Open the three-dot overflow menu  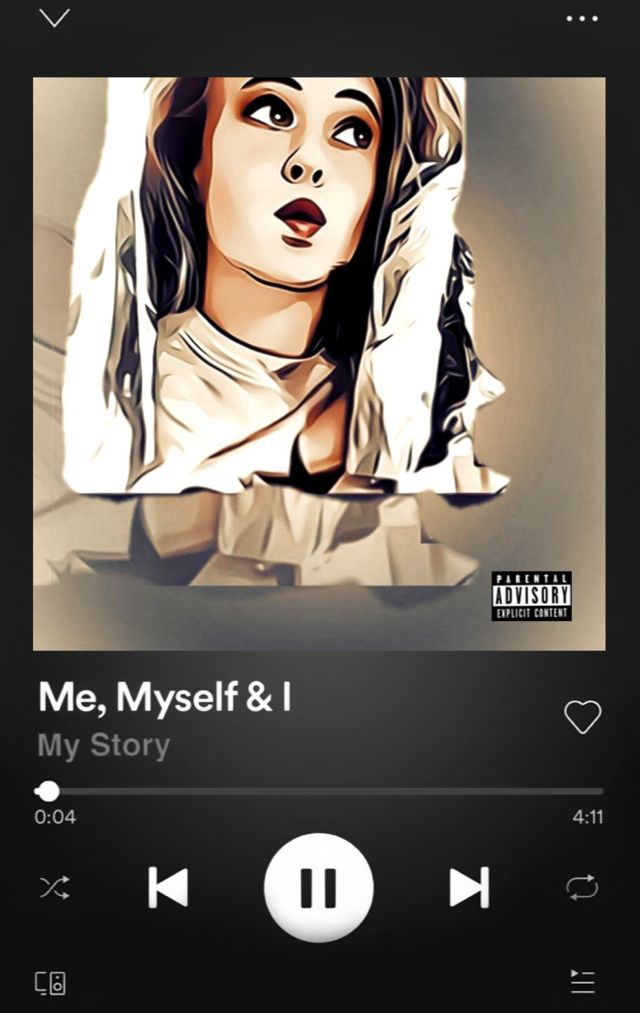[x=582, y=18]
